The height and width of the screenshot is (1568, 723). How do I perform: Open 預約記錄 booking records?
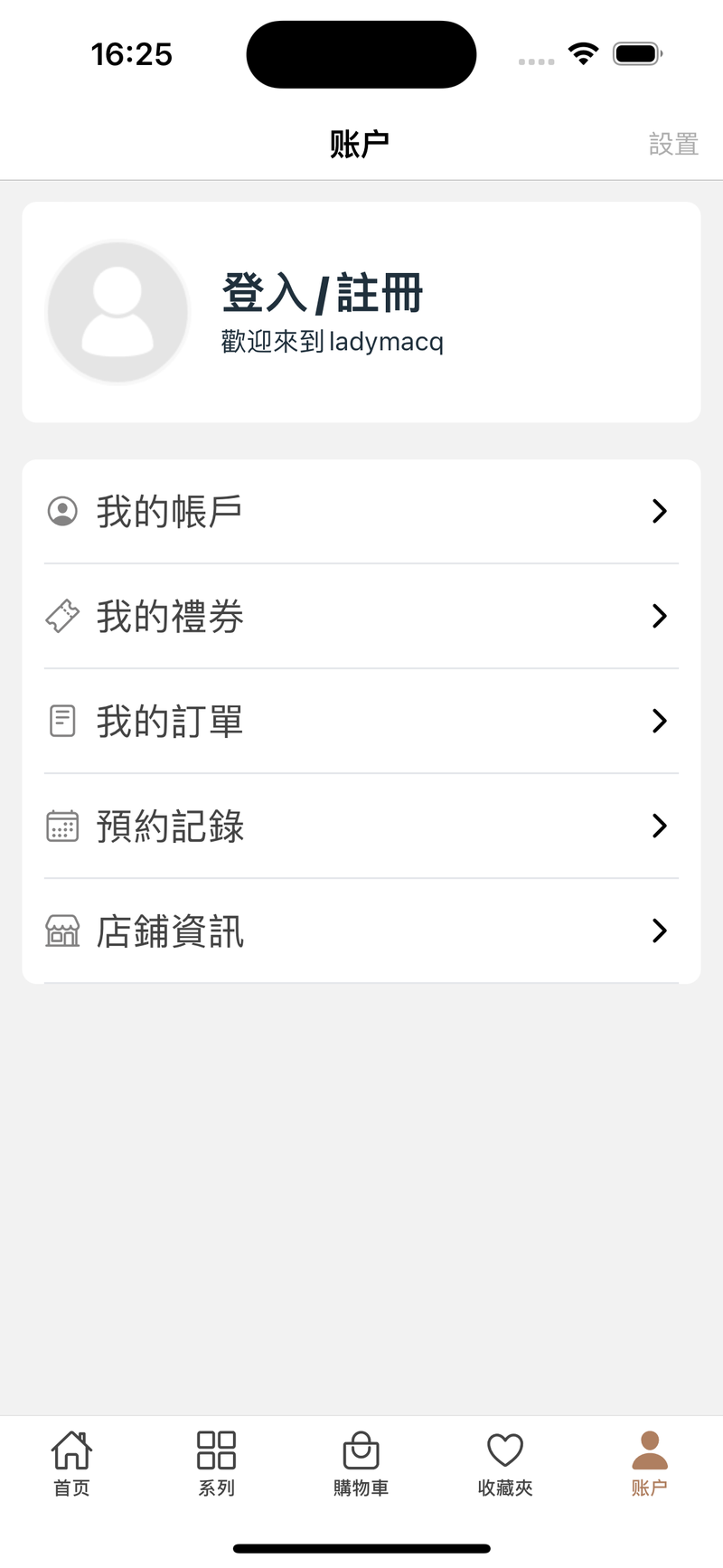(361, 827)
